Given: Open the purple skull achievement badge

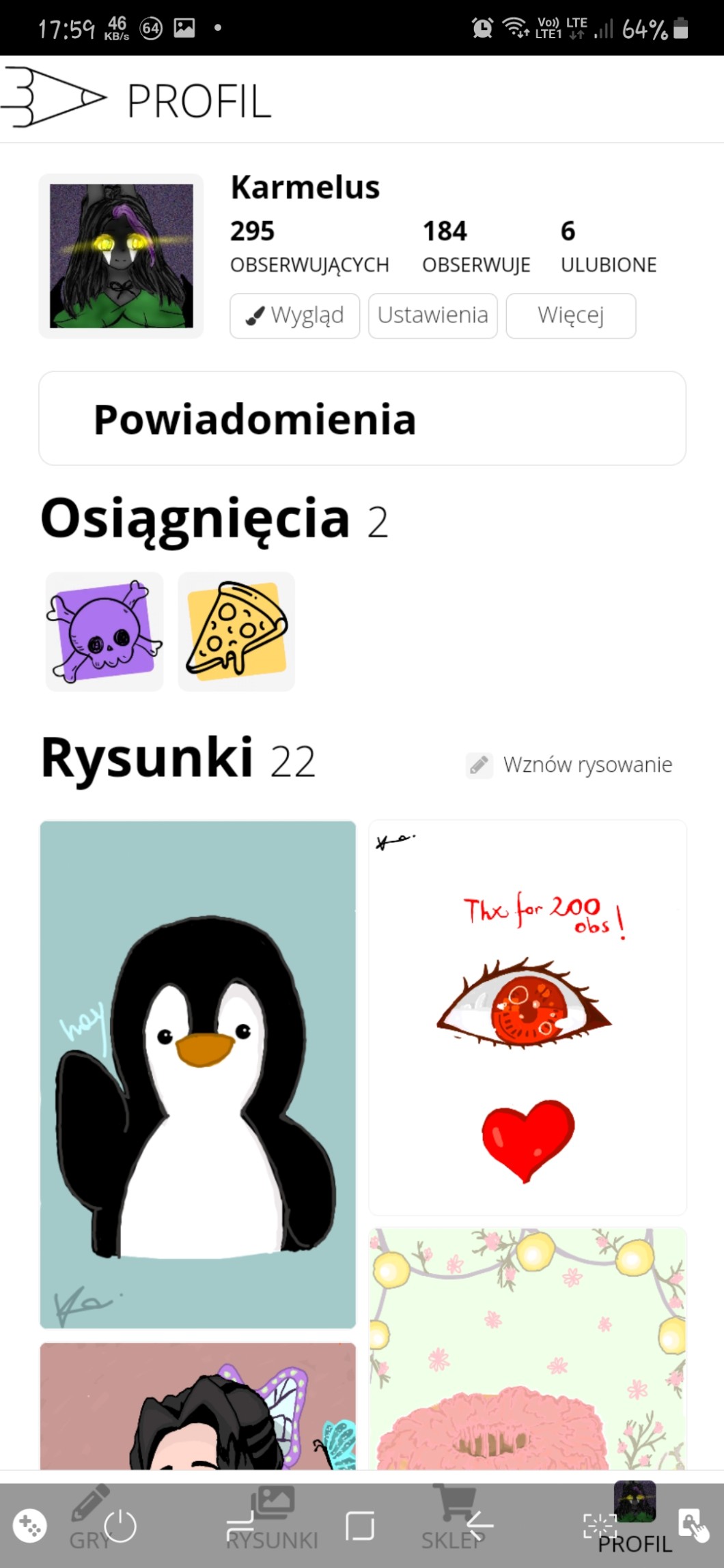Looking at the screenshot, I should coord(105,631).
